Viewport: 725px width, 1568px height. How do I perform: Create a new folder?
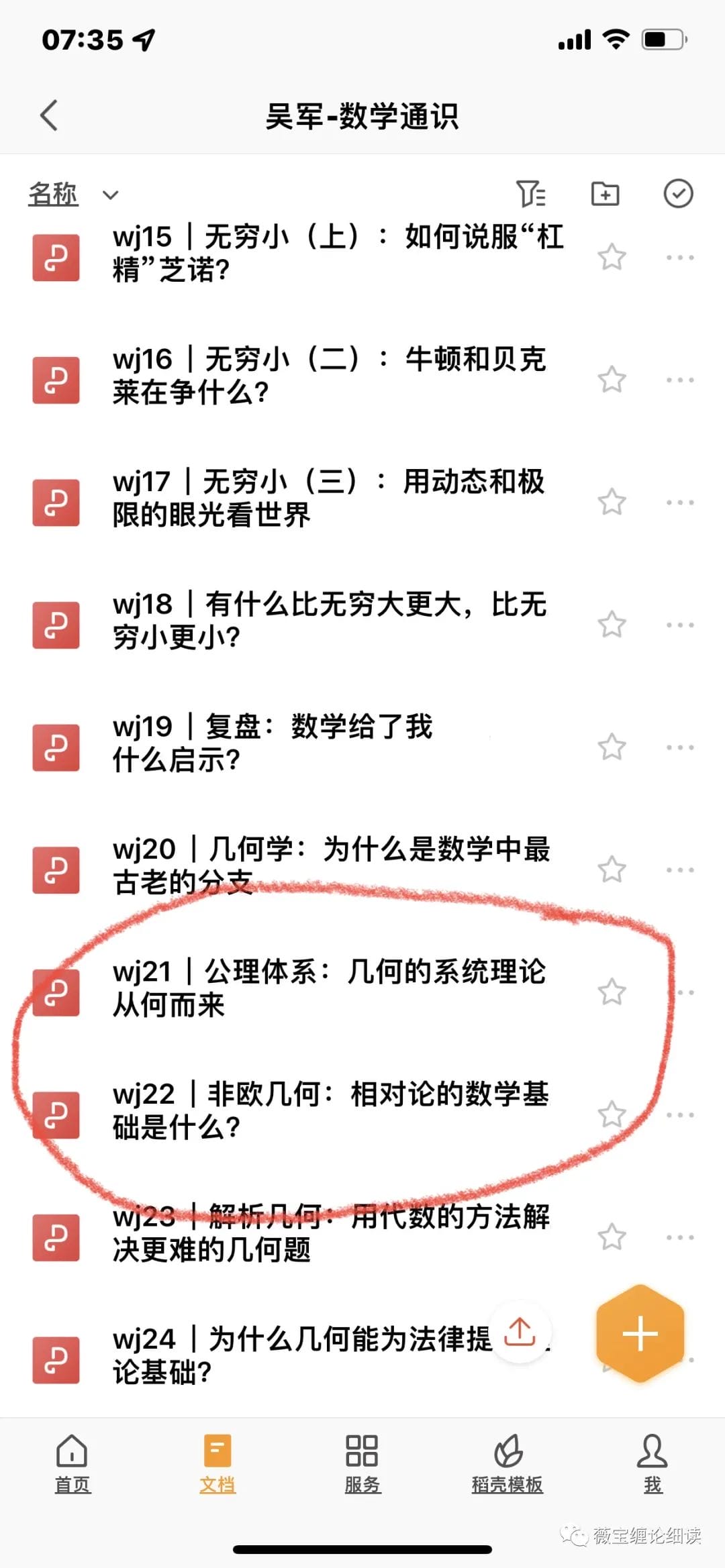tap(605, 194)
